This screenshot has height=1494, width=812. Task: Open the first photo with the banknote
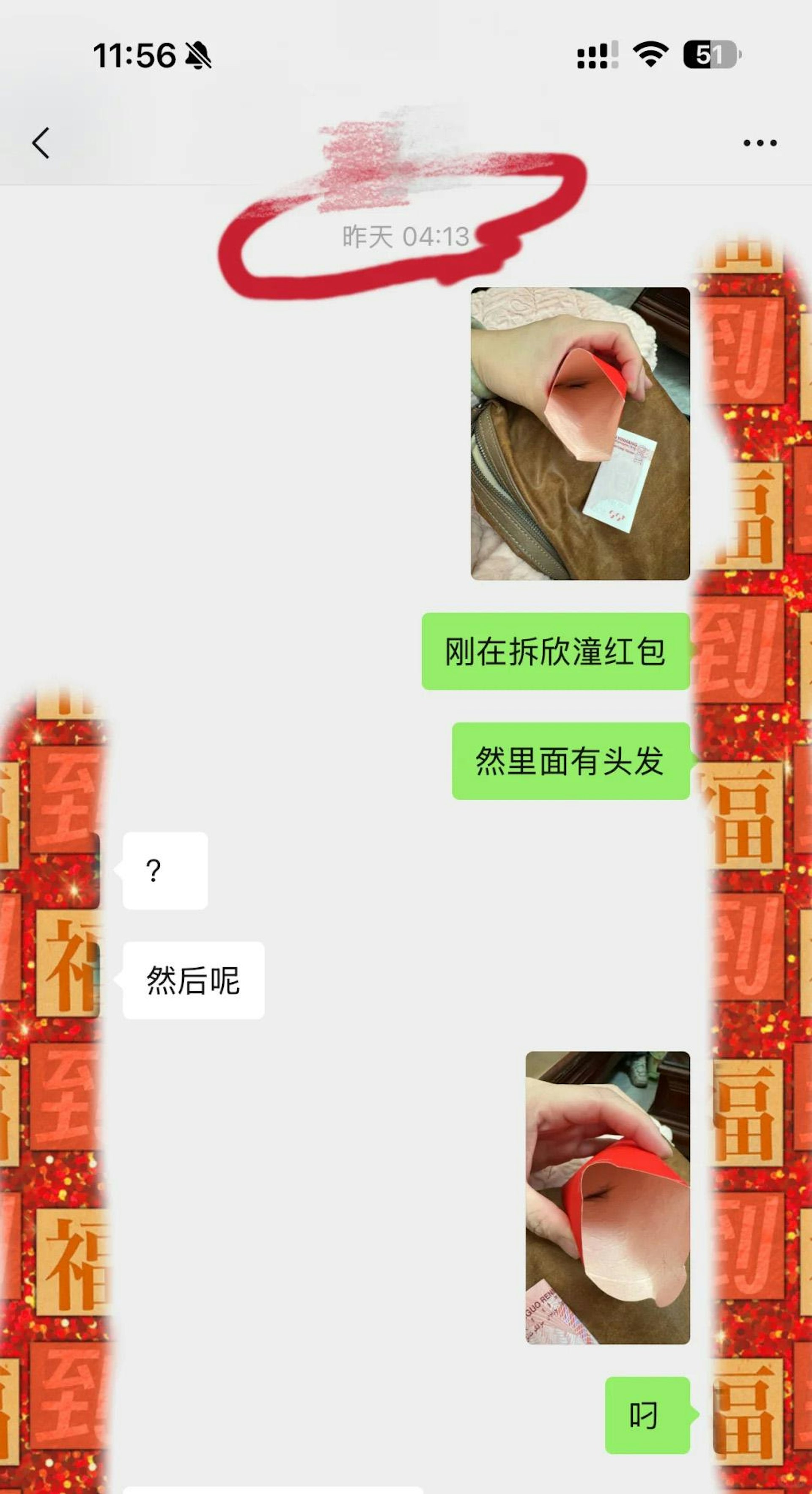pos(580,433)
